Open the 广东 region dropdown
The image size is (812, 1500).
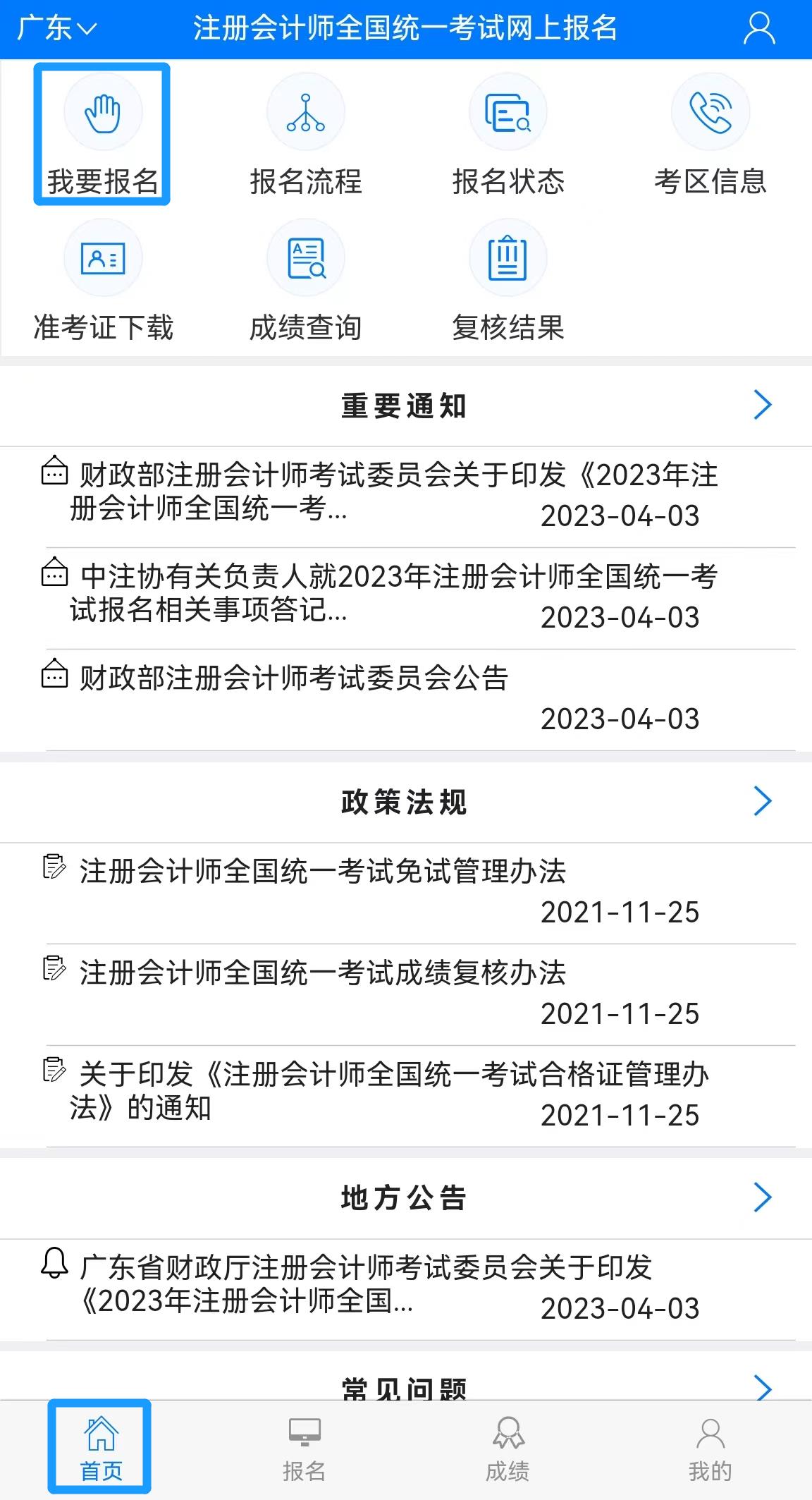[56, 29]
